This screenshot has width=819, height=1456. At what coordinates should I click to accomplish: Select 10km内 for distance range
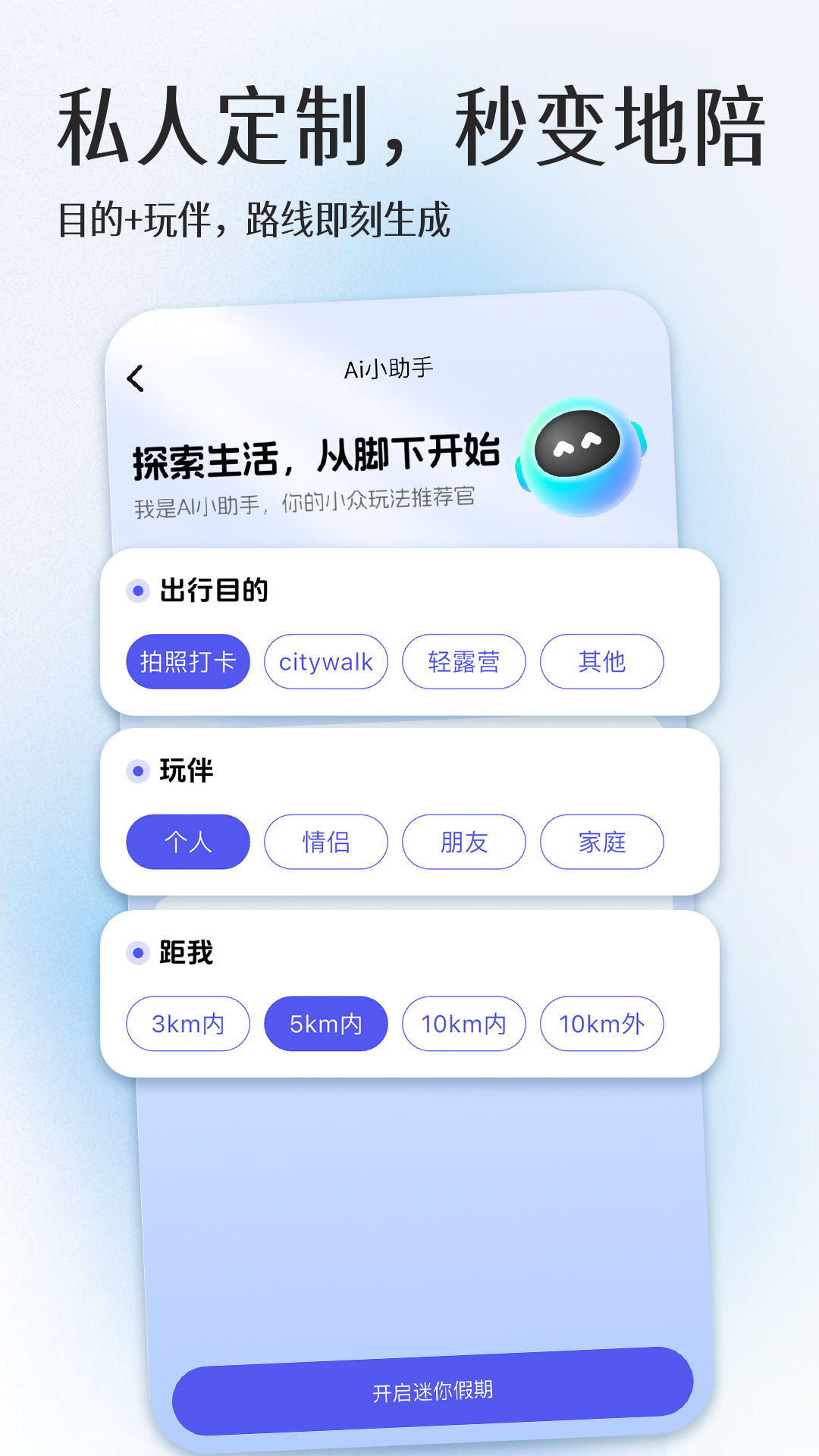[x=463, y=1023]
